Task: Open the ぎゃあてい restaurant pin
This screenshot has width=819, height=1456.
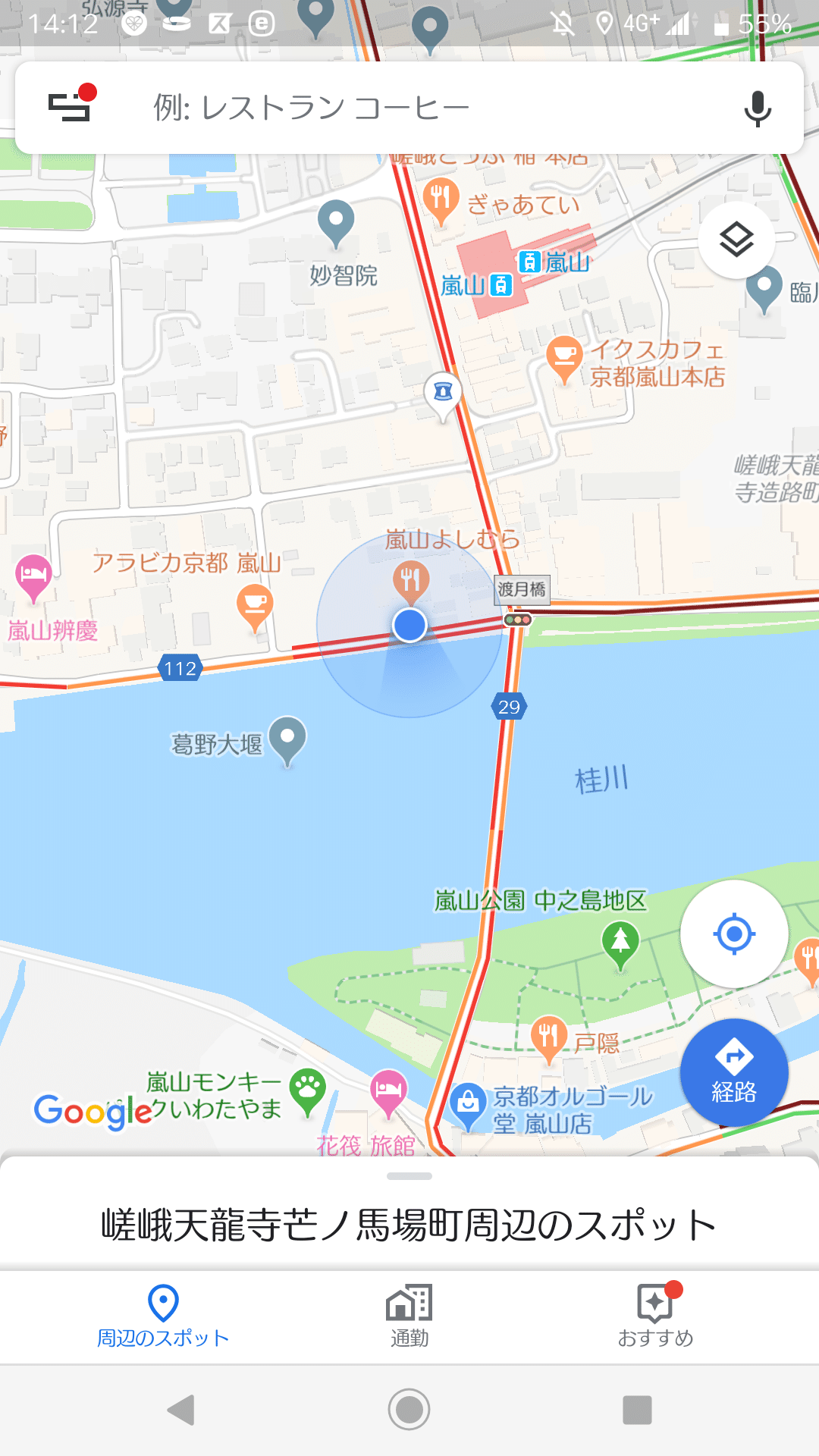Action: (441, 202)
